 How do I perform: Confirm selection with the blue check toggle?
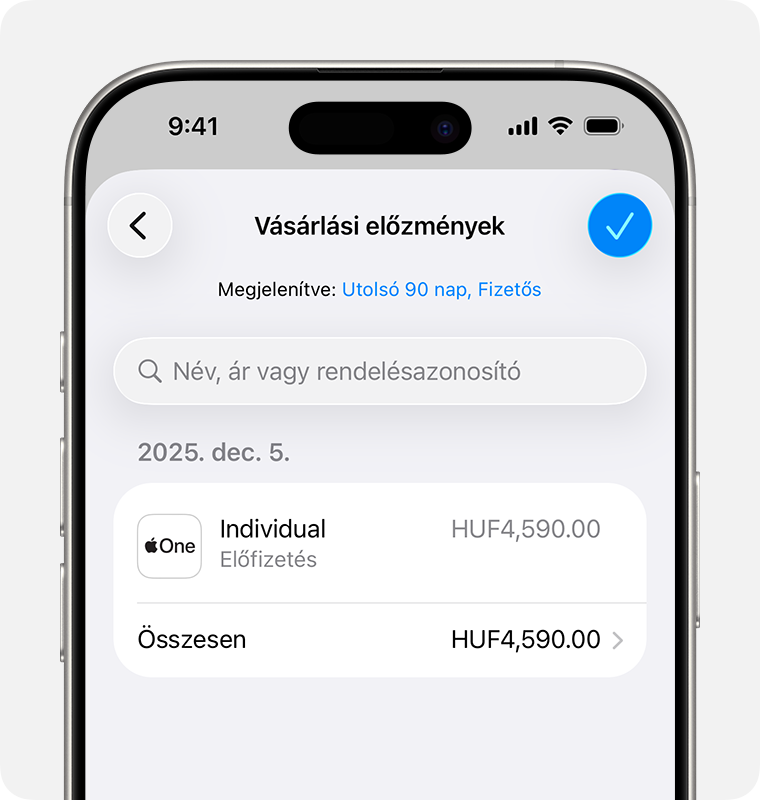click(619, 226)
